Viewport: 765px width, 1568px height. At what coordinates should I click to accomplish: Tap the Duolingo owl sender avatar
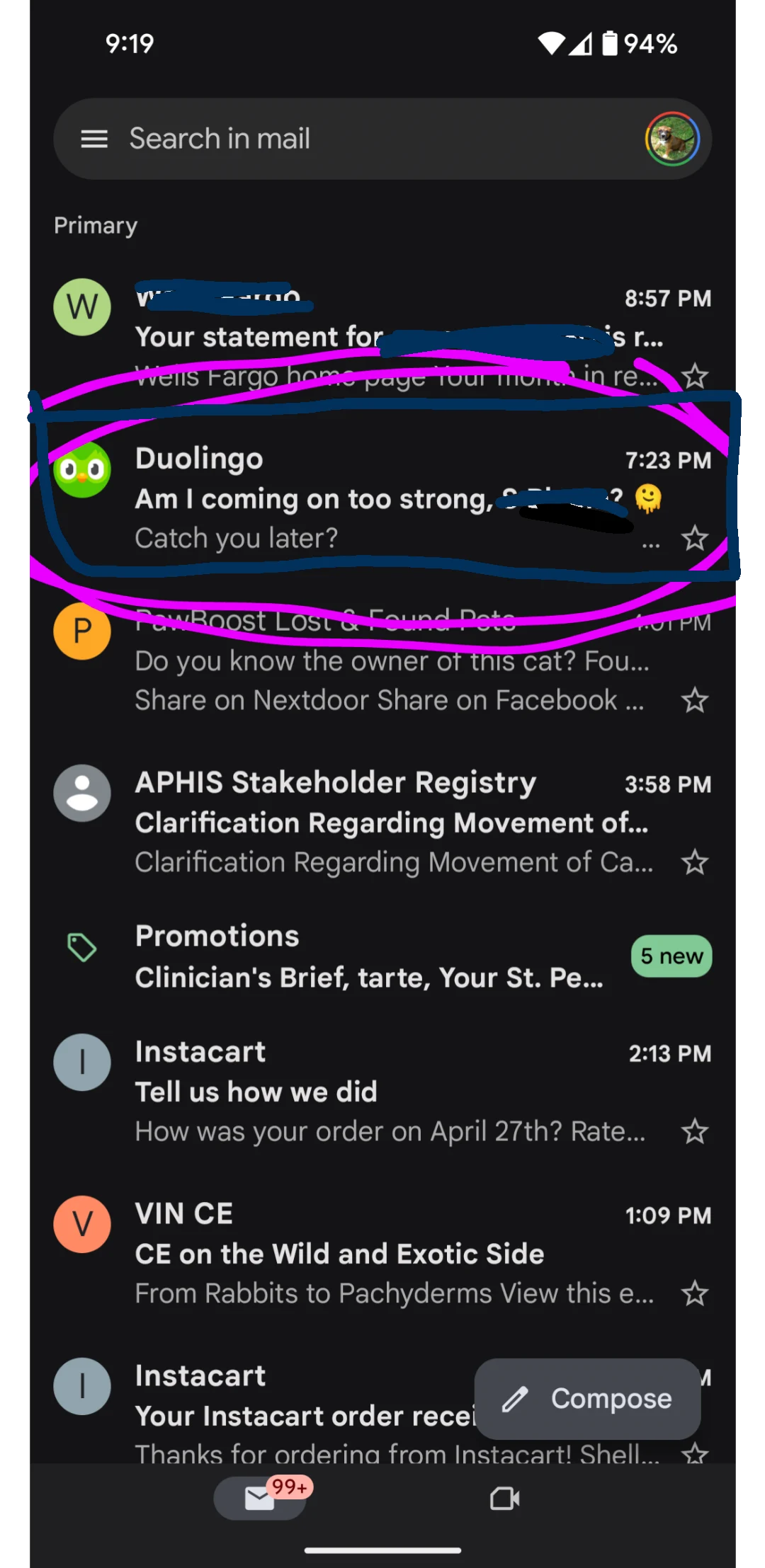tap(82, 469)
